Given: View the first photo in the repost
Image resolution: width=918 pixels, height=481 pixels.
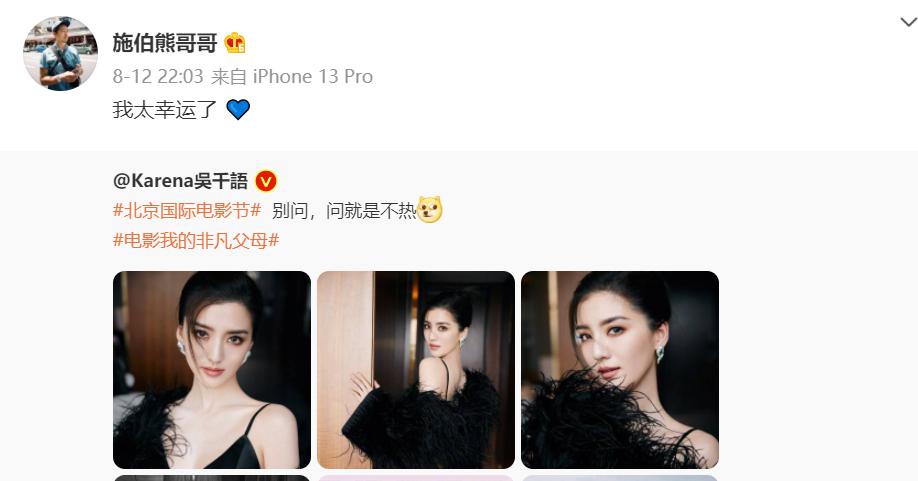Looking at the screenshot, I should coord(212,370).
